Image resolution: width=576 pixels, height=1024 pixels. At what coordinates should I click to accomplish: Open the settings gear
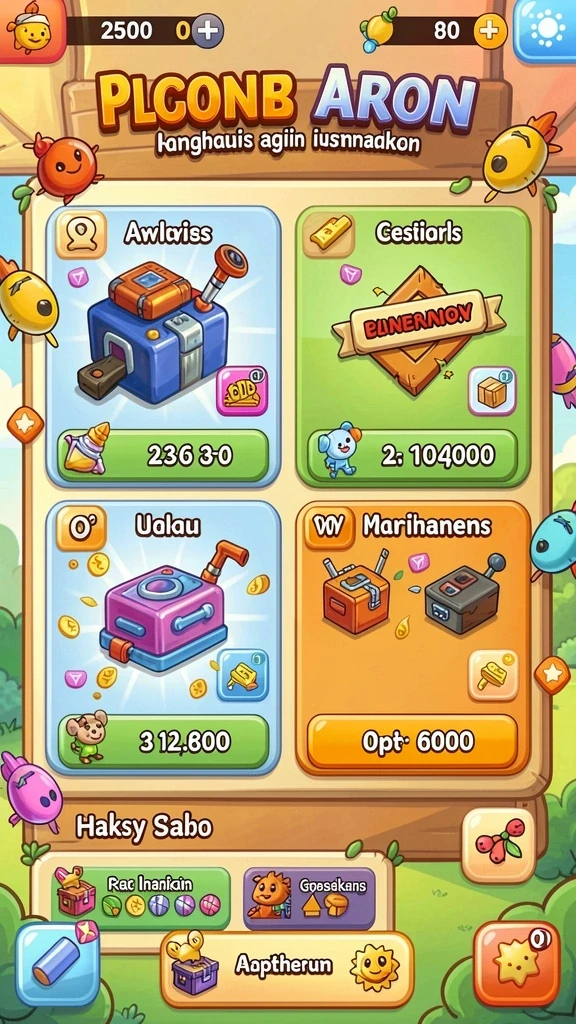tap(545, 29)
